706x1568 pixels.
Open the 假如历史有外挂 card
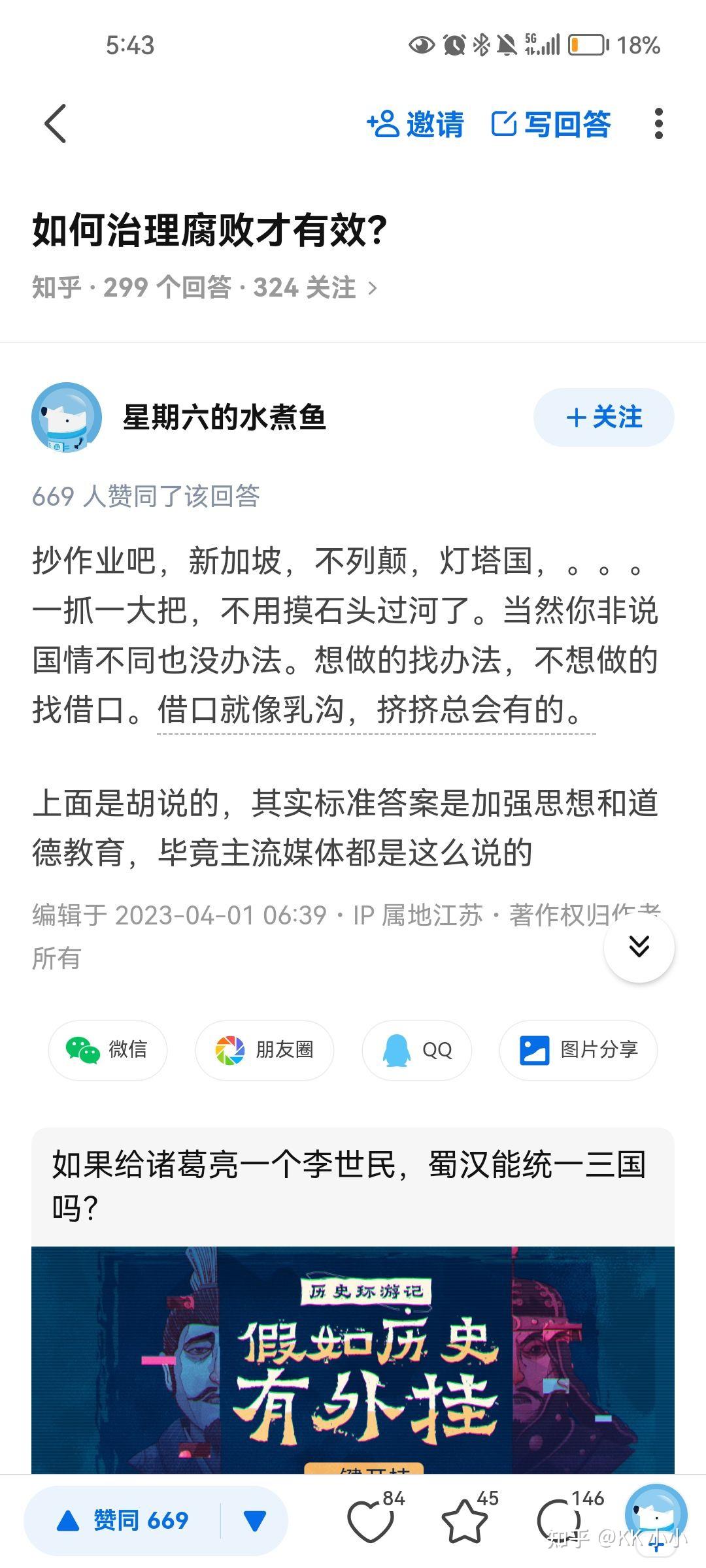tap(353, 1359)
